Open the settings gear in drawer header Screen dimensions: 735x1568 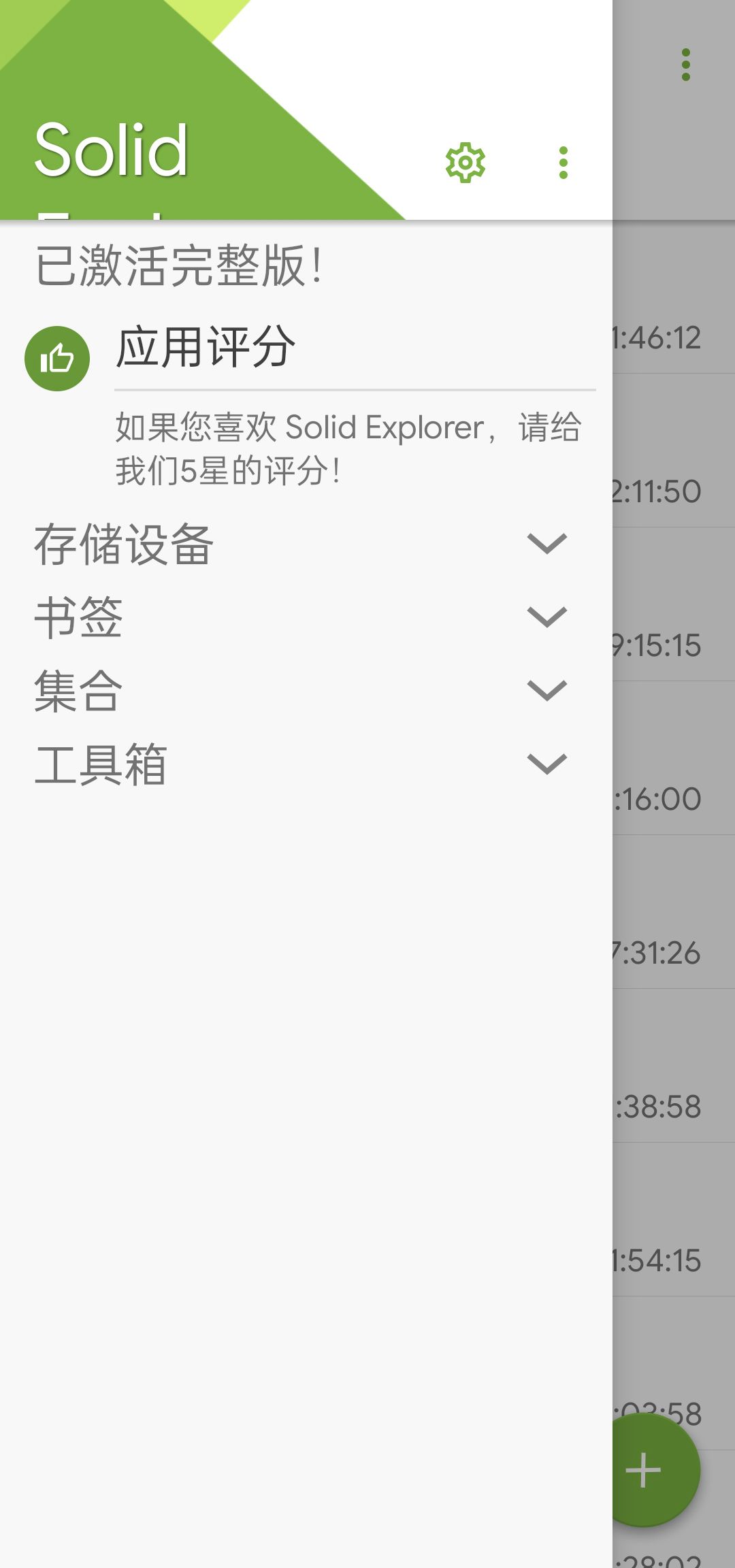(x=465, y=163)
